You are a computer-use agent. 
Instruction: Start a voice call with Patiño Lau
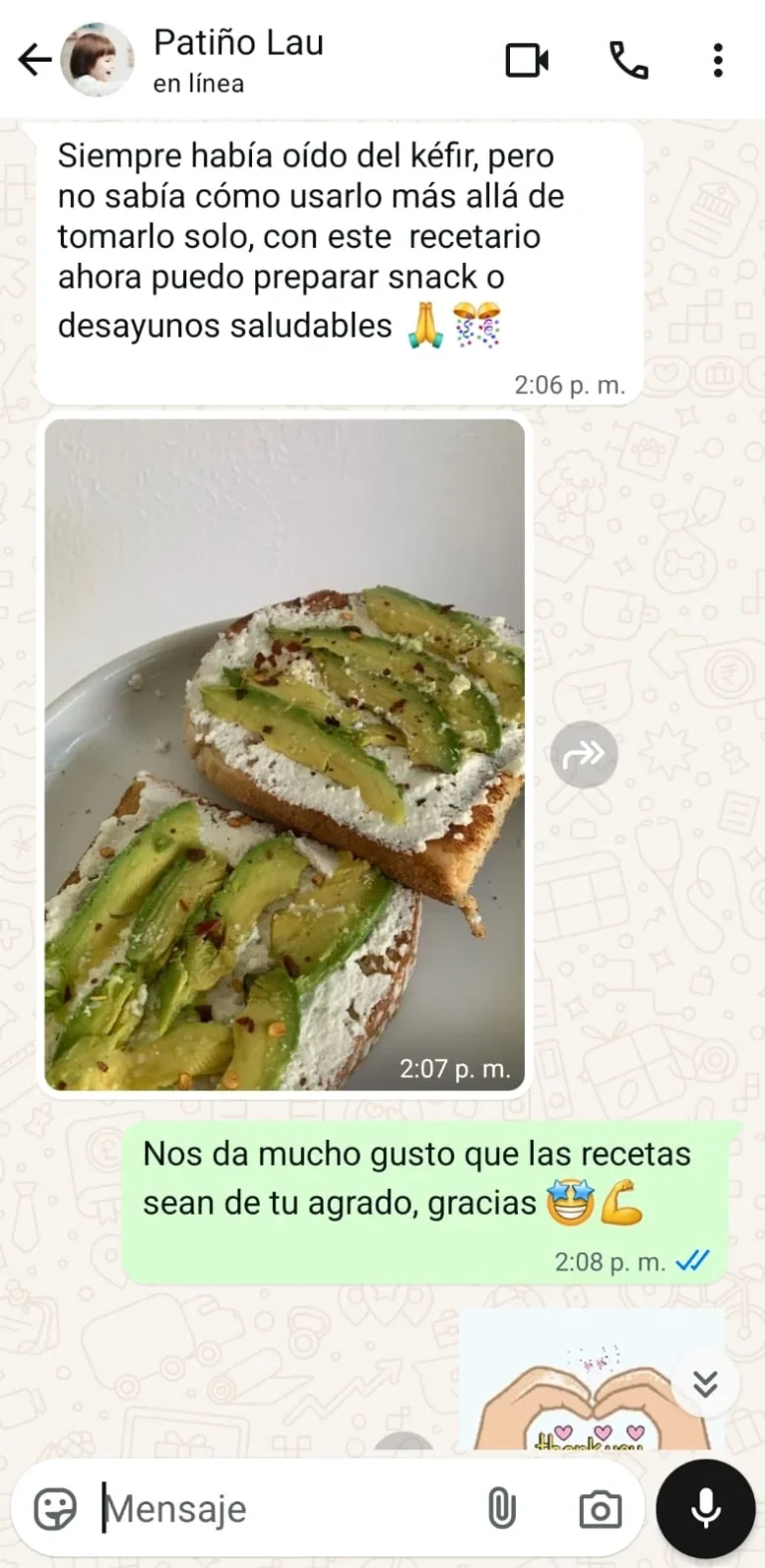(x=629, y=61)
